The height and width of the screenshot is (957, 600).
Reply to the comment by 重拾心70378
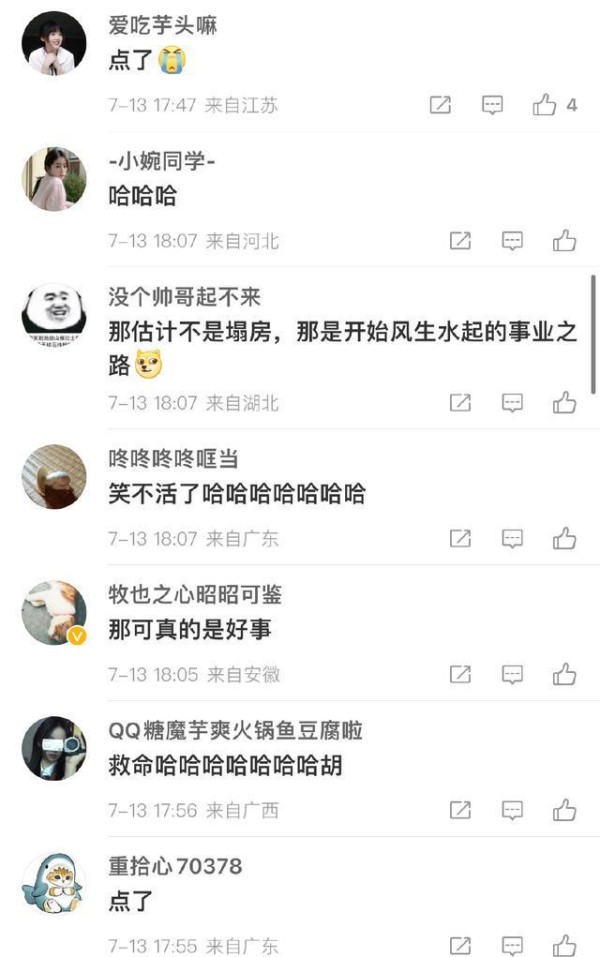click(512, 945)
